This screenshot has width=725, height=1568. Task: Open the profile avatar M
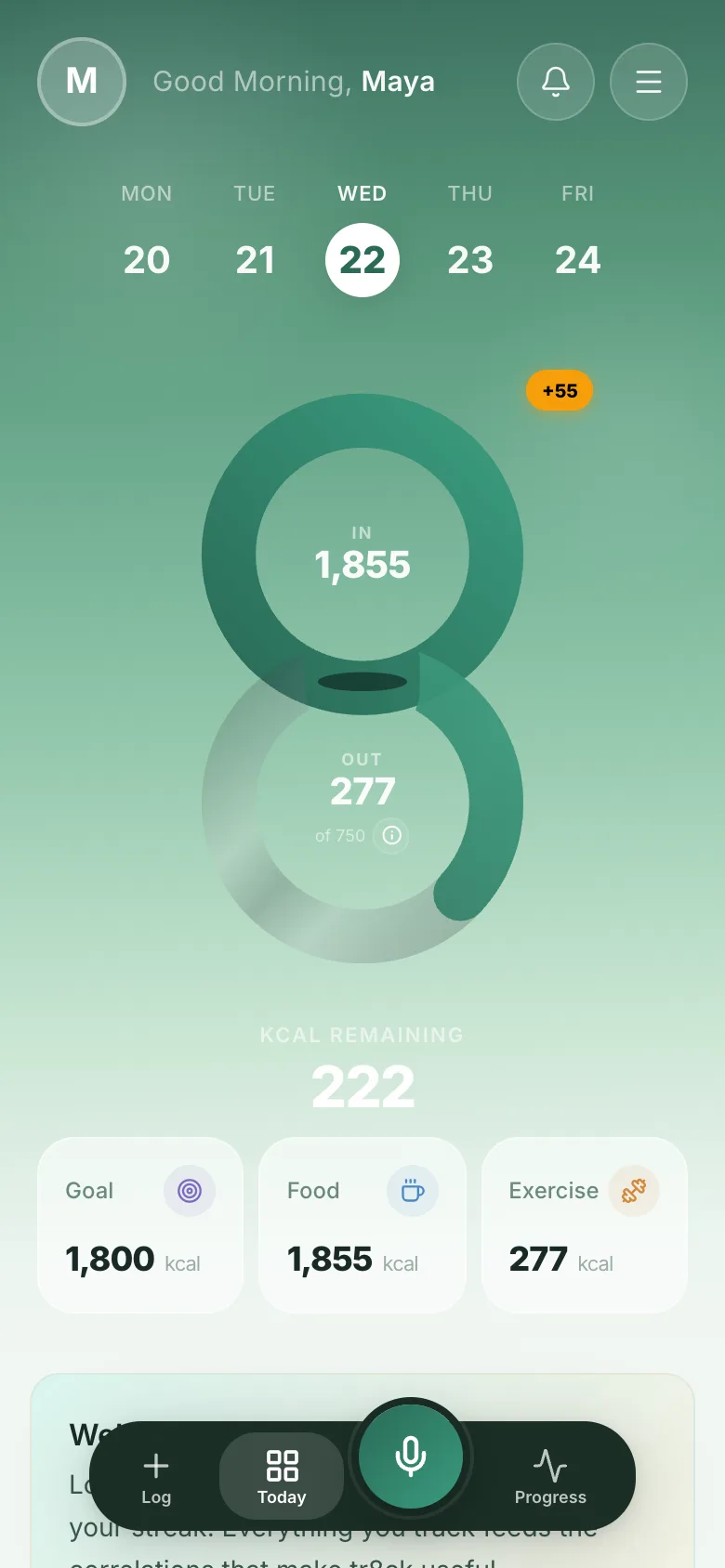tap(82, 82)
